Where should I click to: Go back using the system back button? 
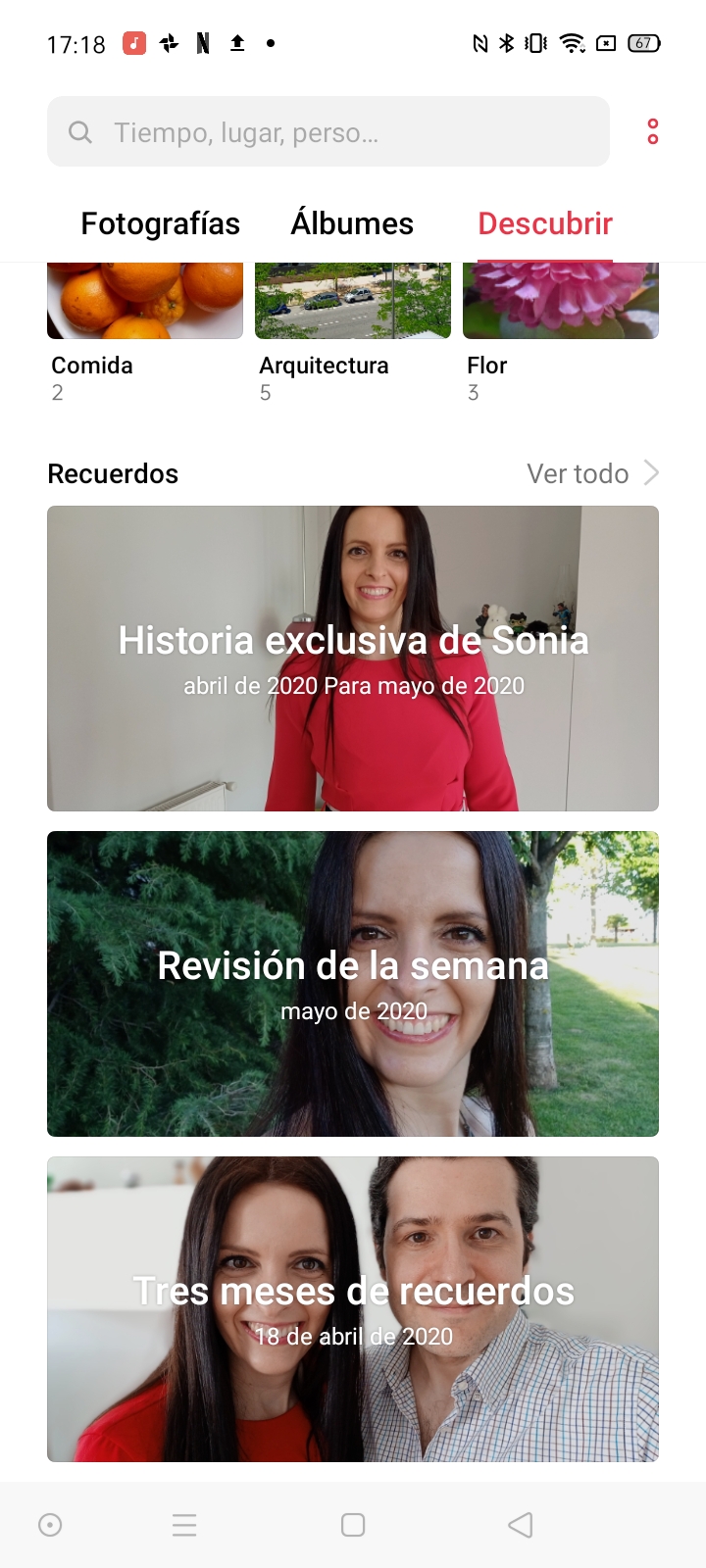coord(521,1525)
